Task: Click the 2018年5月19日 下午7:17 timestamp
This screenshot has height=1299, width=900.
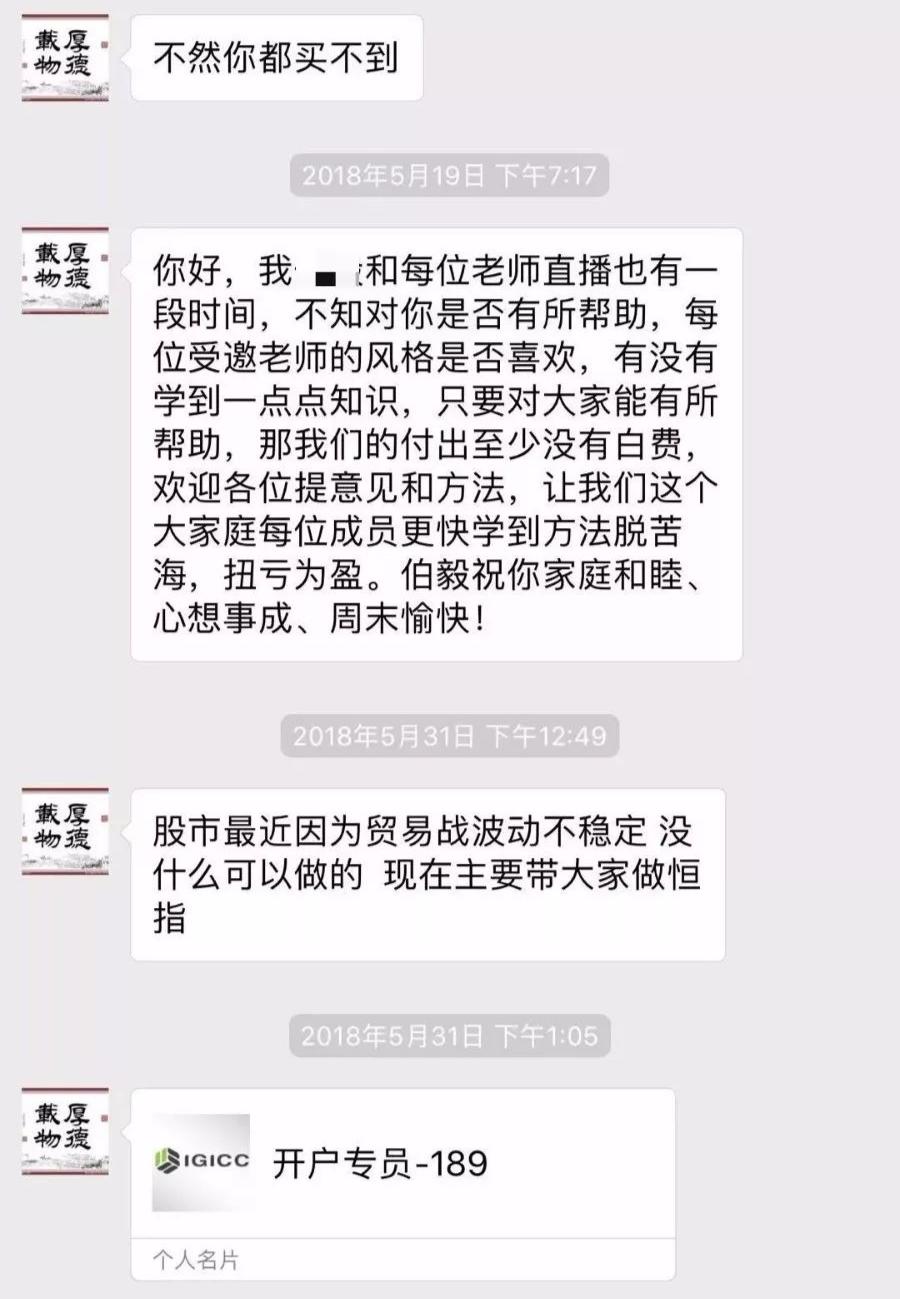Action: tap(449, 174)
